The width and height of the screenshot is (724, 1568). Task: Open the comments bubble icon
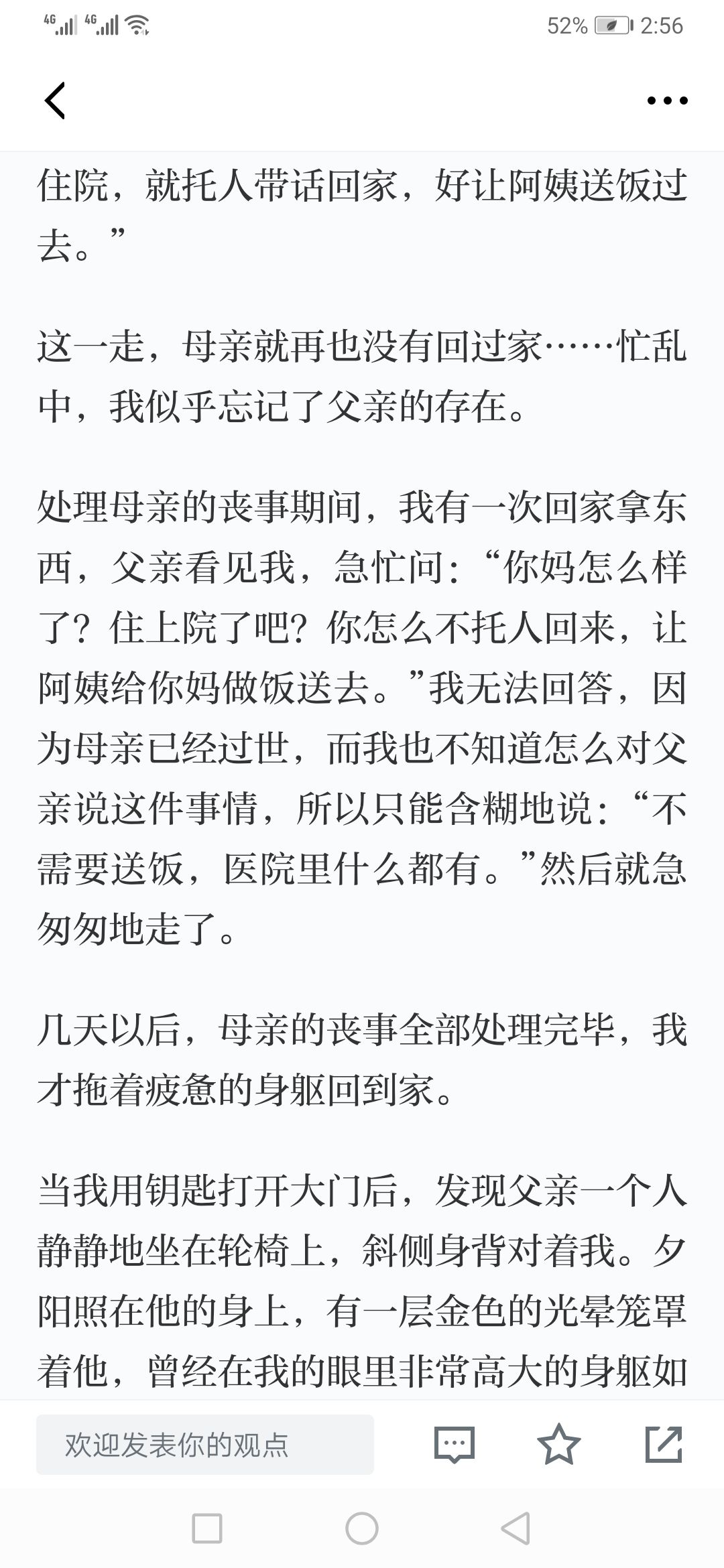click(455, 1444)
